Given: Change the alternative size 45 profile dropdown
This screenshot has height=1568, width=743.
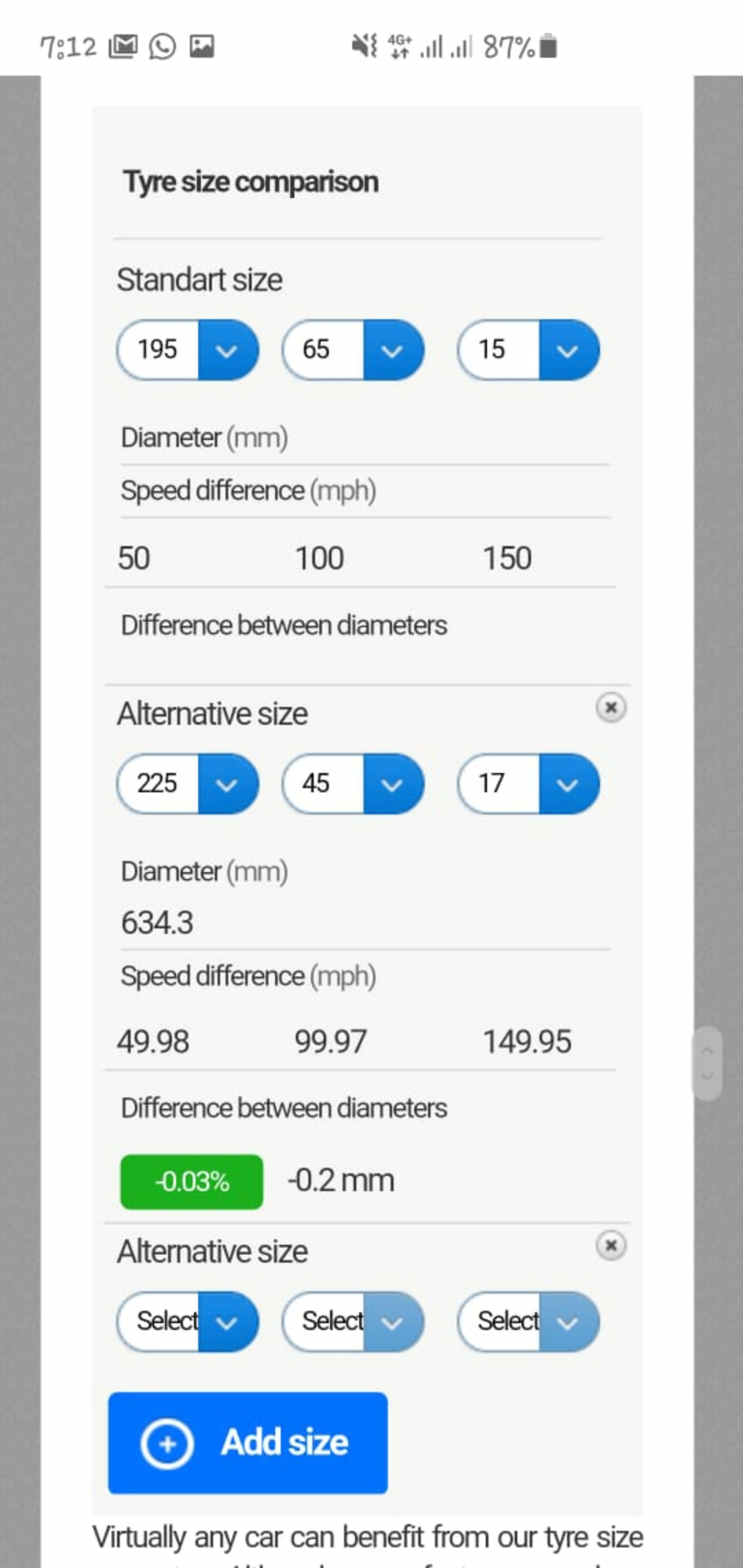Looking at the screenshot, I should pyautogui.click(x=353, y=783).
